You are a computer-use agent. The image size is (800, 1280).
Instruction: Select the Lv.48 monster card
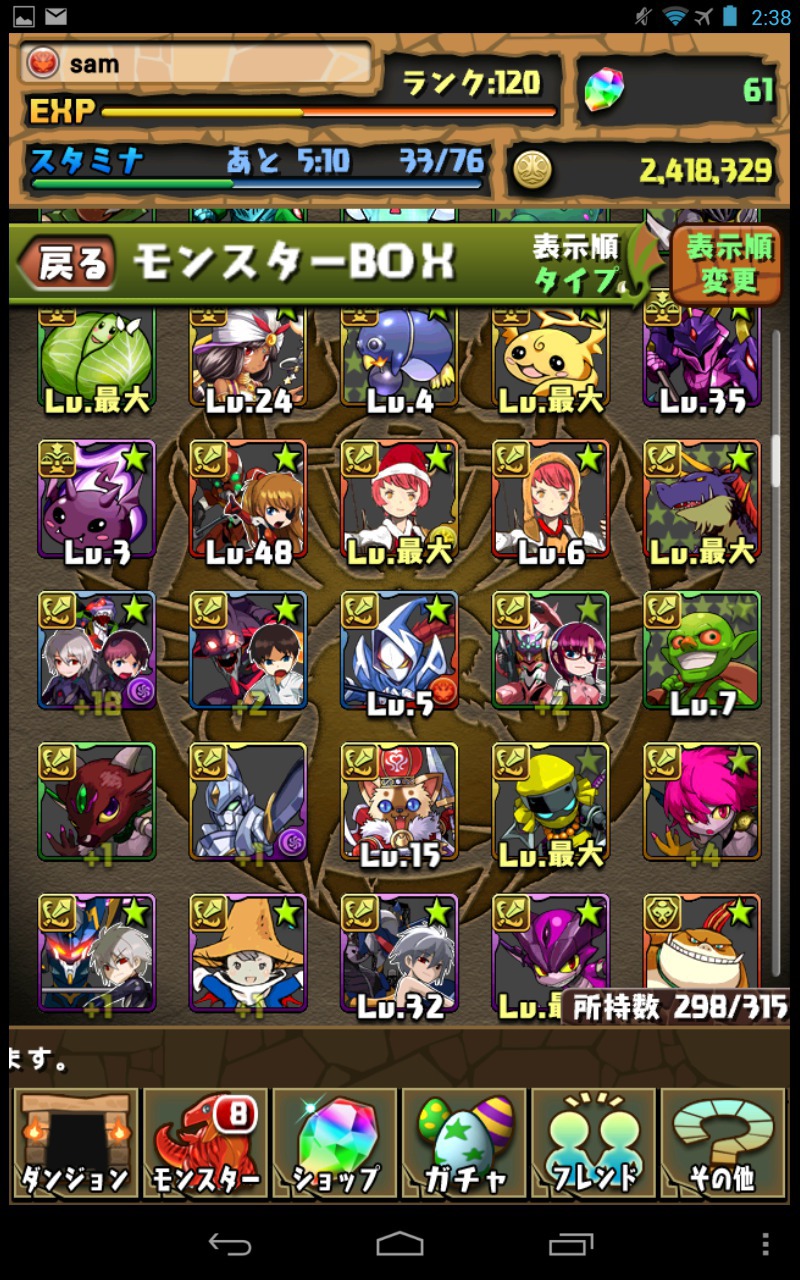[x=248, y=500]
